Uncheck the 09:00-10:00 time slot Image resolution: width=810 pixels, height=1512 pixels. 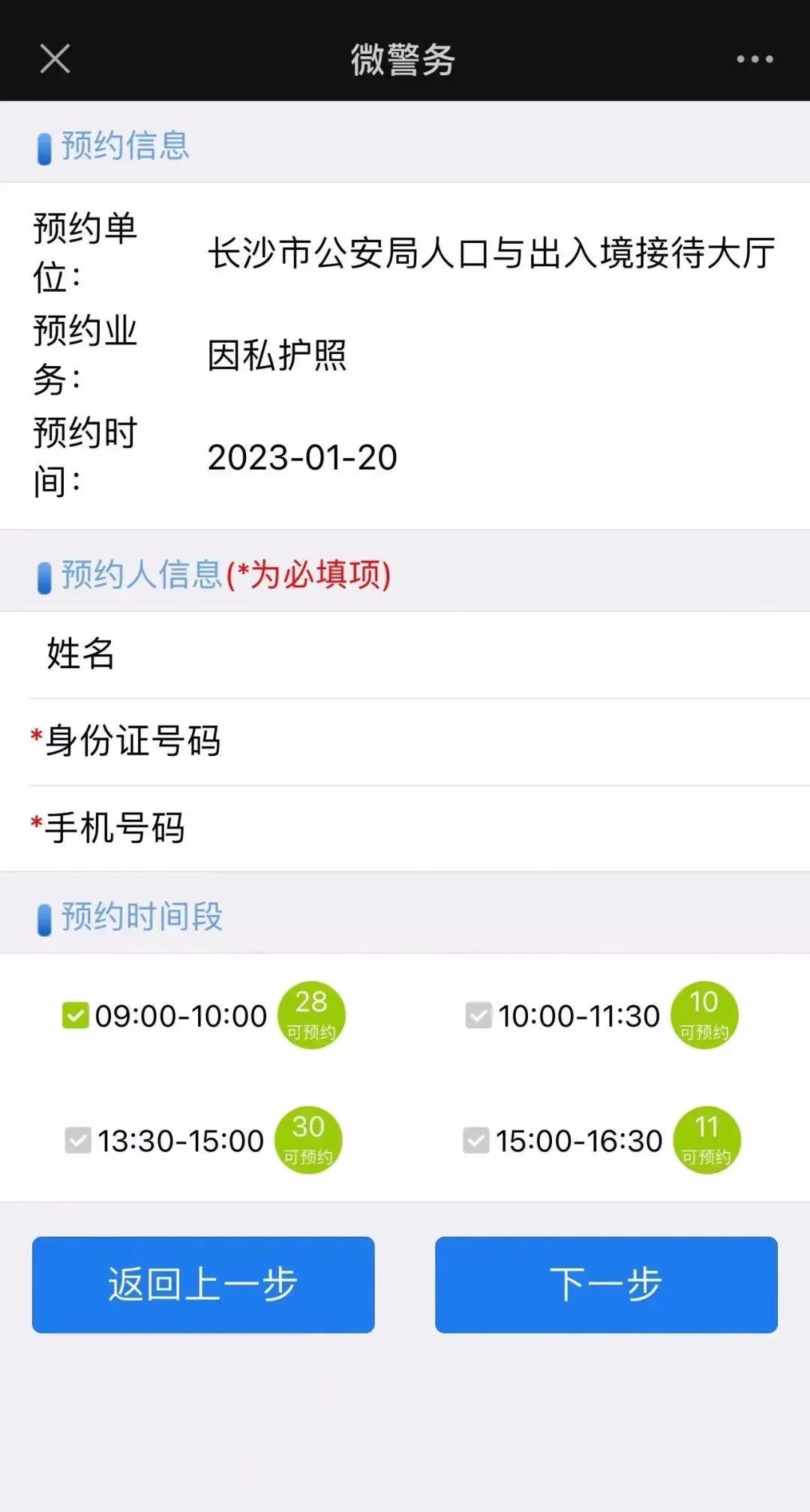click(76, 1015)
